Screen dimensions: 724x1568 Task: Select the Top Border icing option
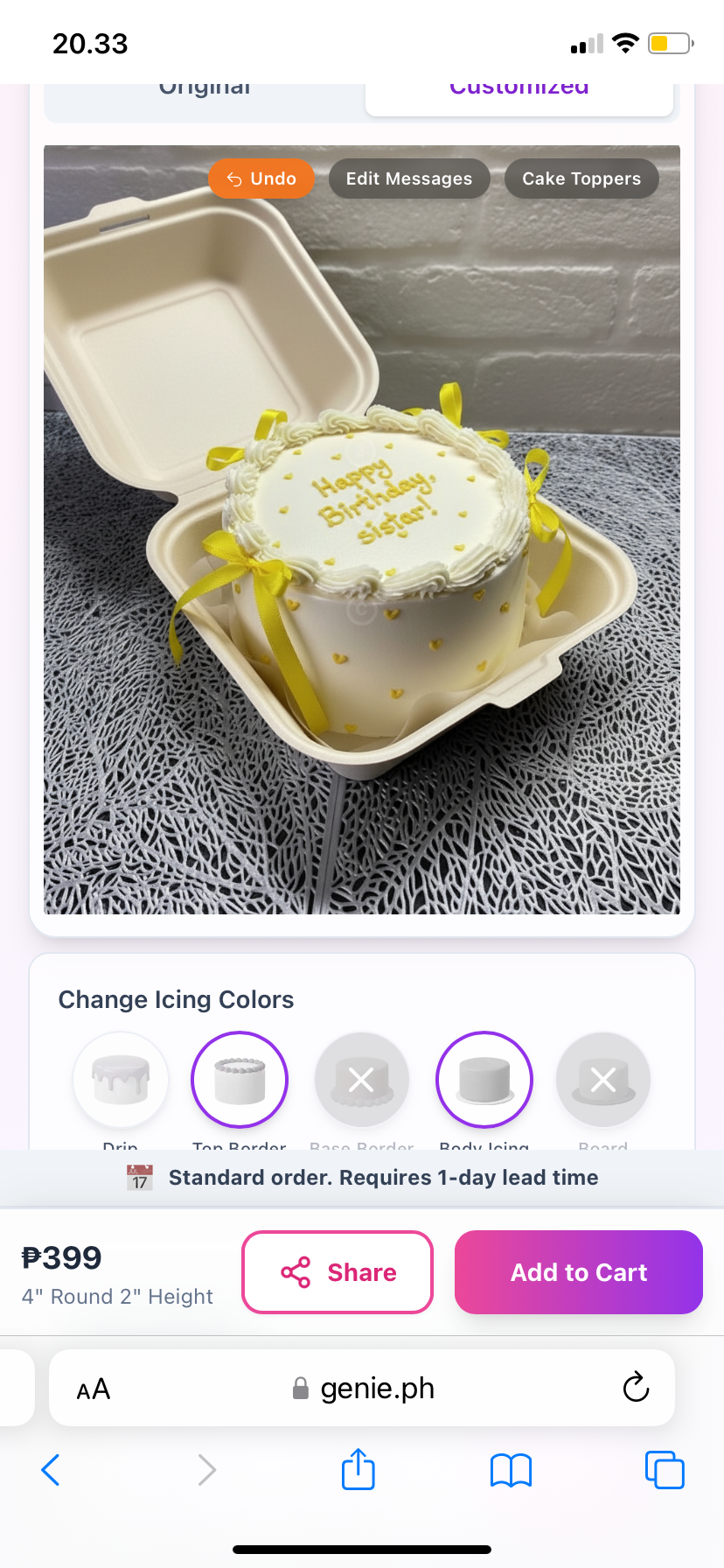point(240,1080)
